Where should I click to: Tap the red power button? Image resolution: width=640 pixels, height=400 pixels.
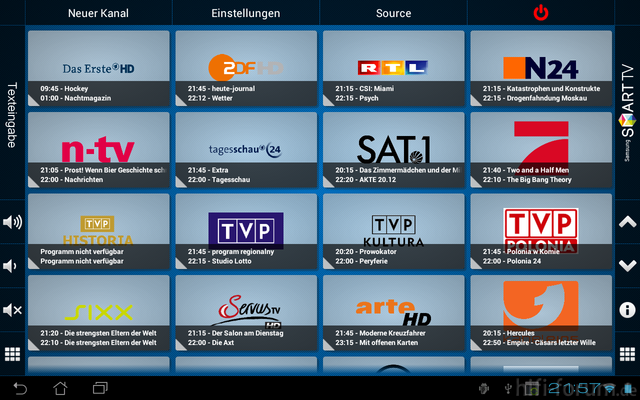pyautogui.click(x=541, y=13)
